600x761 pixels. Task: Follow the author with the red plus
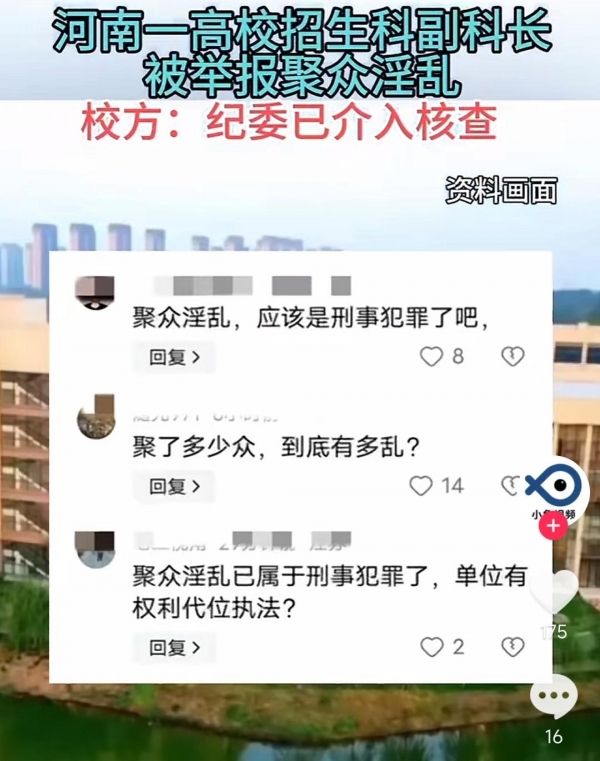coord(553,527)
